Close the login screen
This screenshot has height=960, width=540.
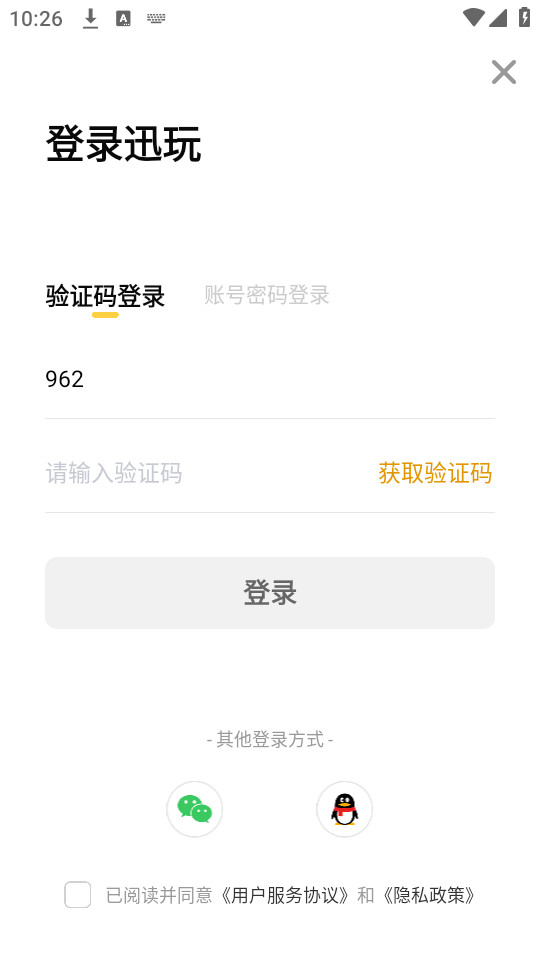[504, 72]
